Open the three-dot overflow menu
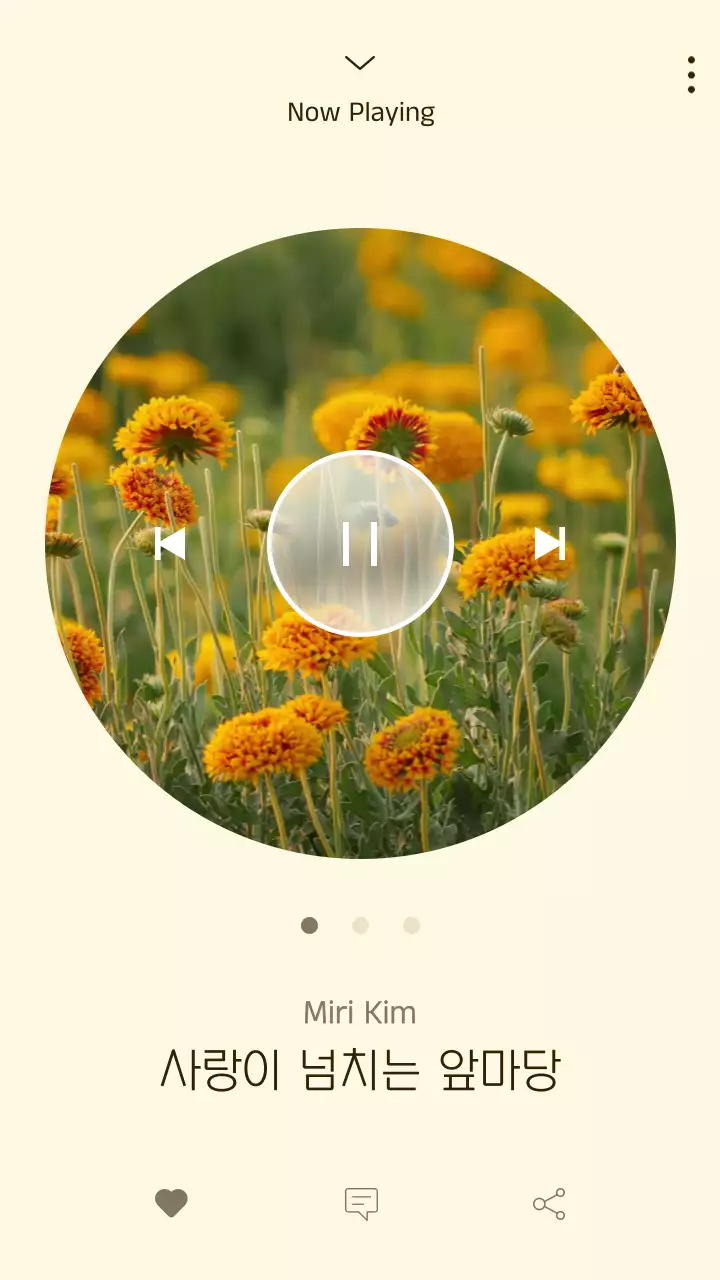Screen dimensions: 720x1280 [x=691, y=75]
